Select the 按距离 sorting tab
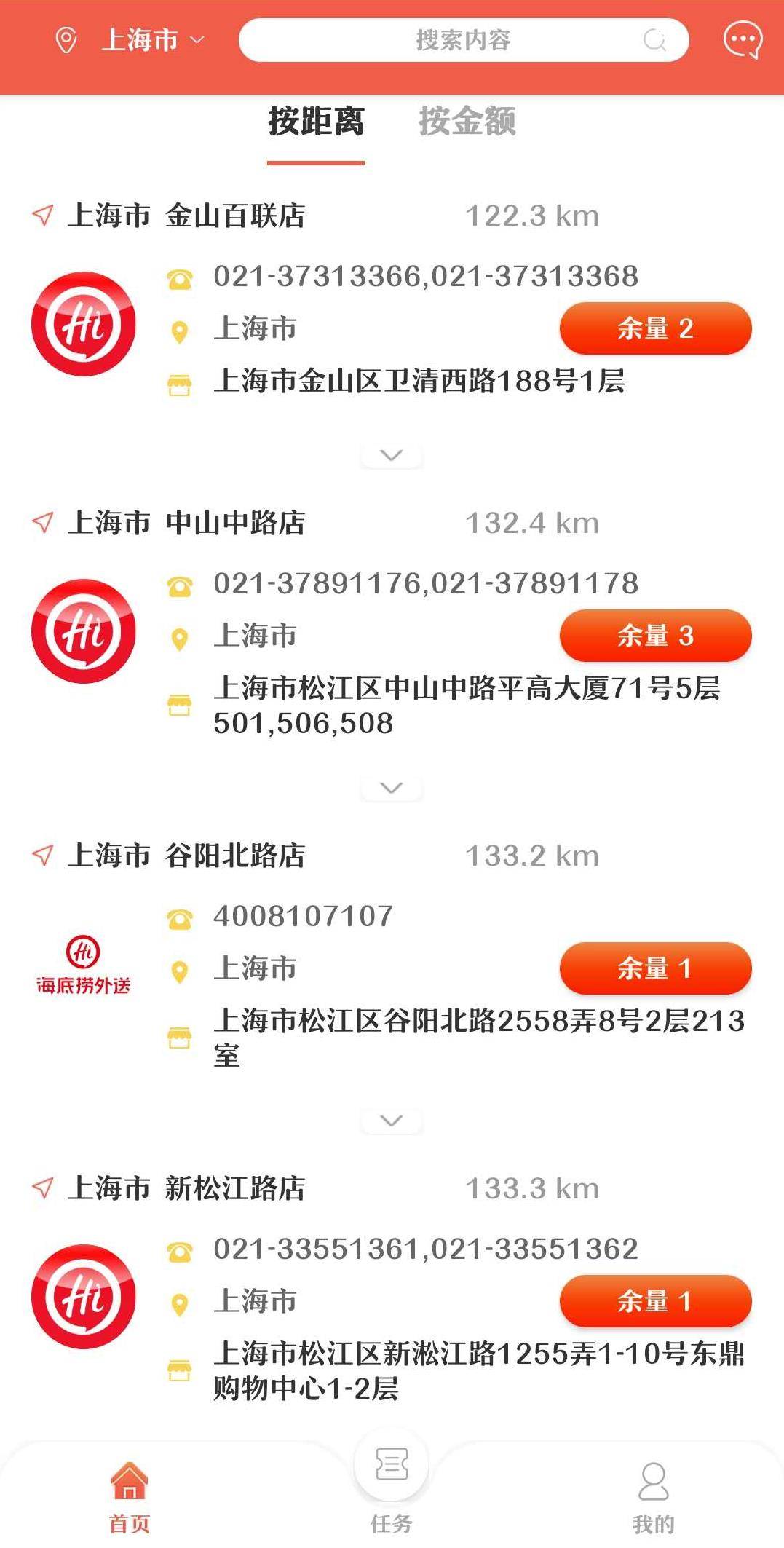The image size is (784, 1548). click(x=316, y=122)
